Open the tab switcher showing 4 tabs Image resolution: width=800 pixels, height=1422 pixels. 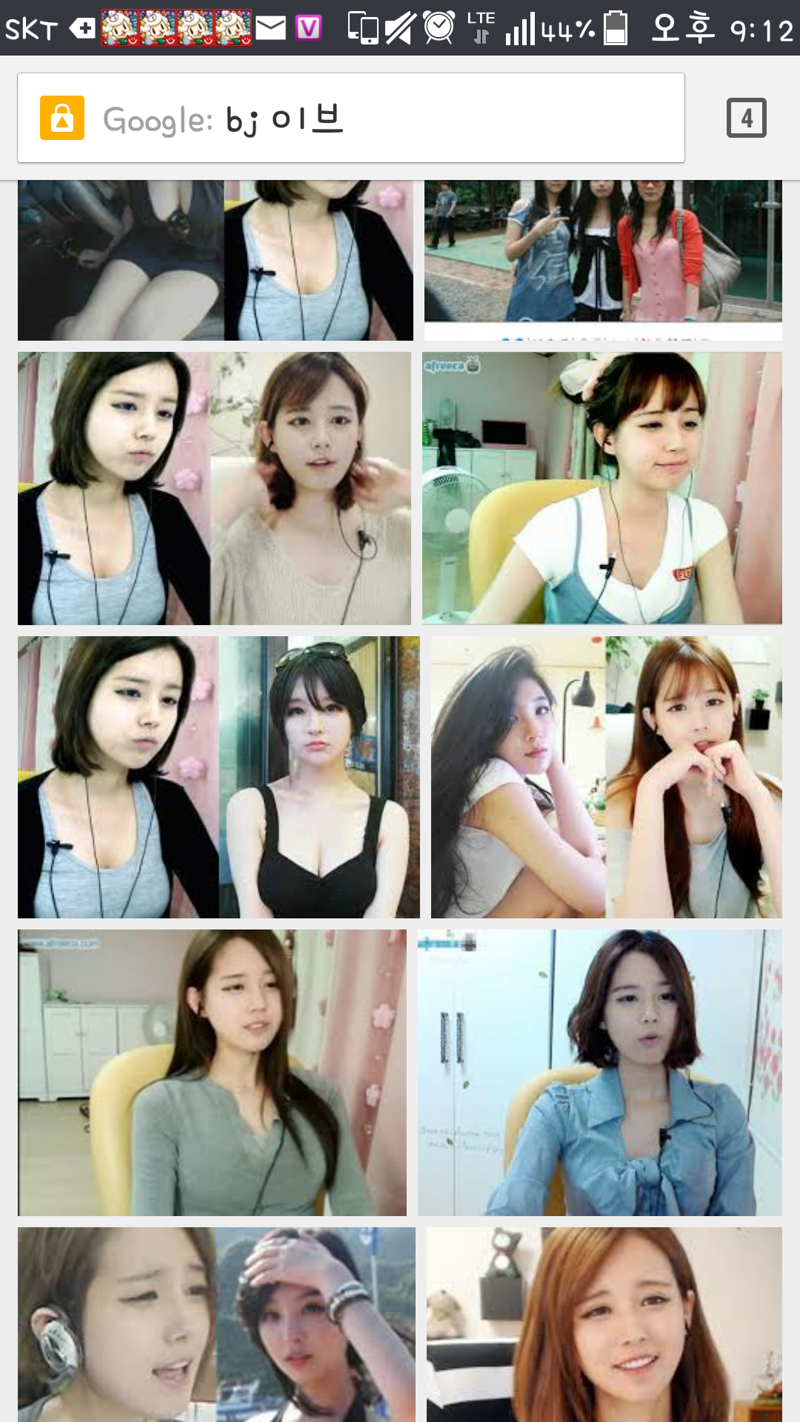pyautogui.click(x=746, y=119)
